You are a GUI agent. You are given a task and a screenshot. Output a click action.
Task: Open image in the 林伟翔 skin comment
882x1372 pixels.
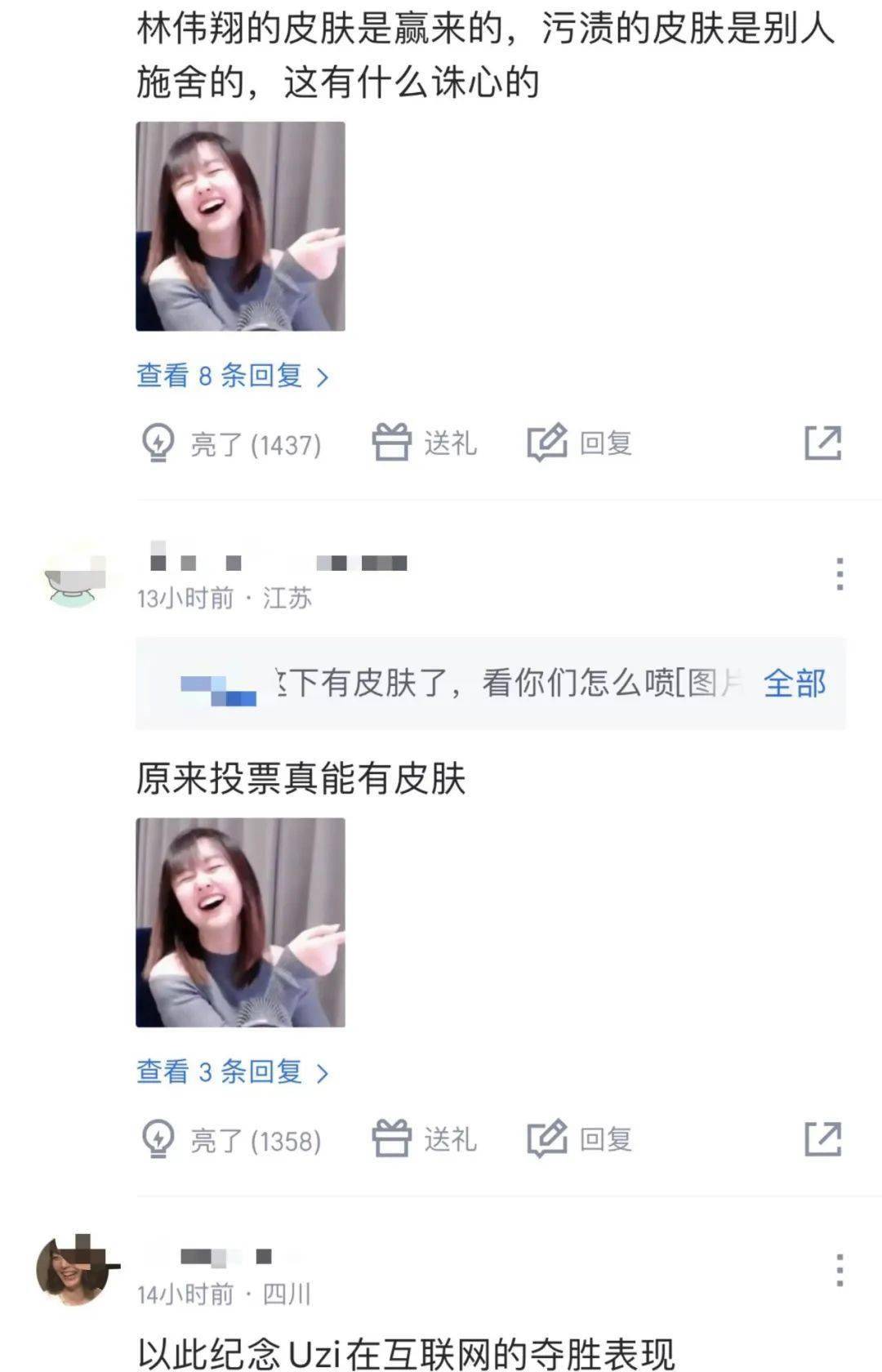[240, 226]
